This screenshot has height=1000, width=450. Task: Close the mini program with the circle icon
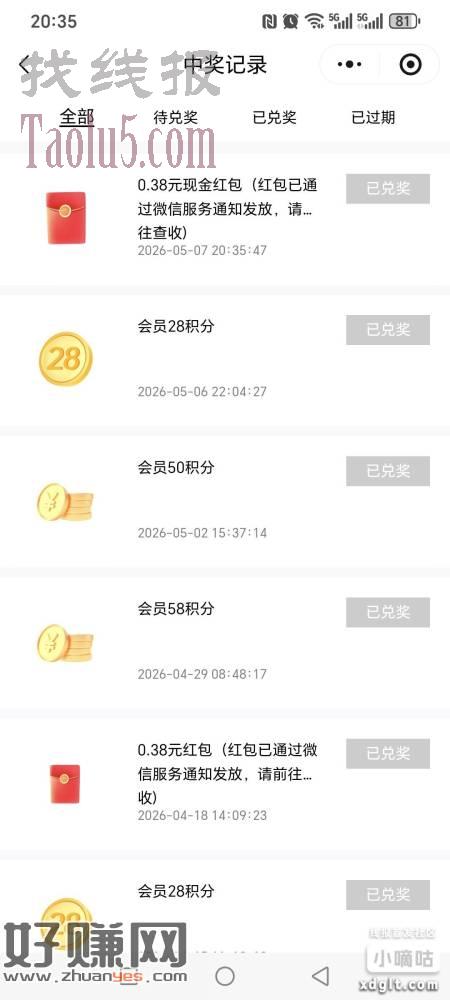(x=410, y=64)
